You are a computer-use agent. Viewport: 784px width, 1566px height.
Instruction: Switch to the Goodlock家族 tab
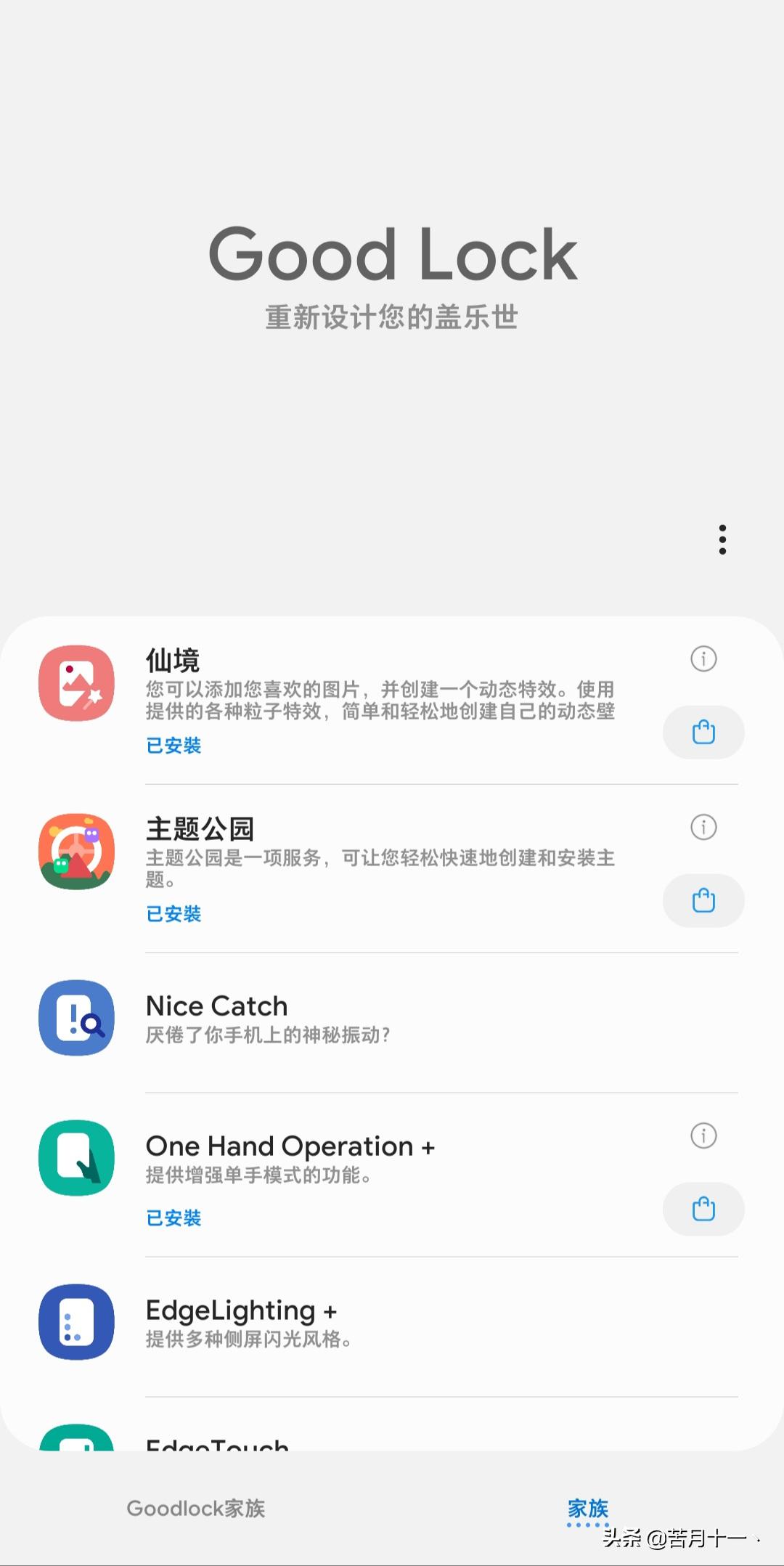coord(197,1507)
